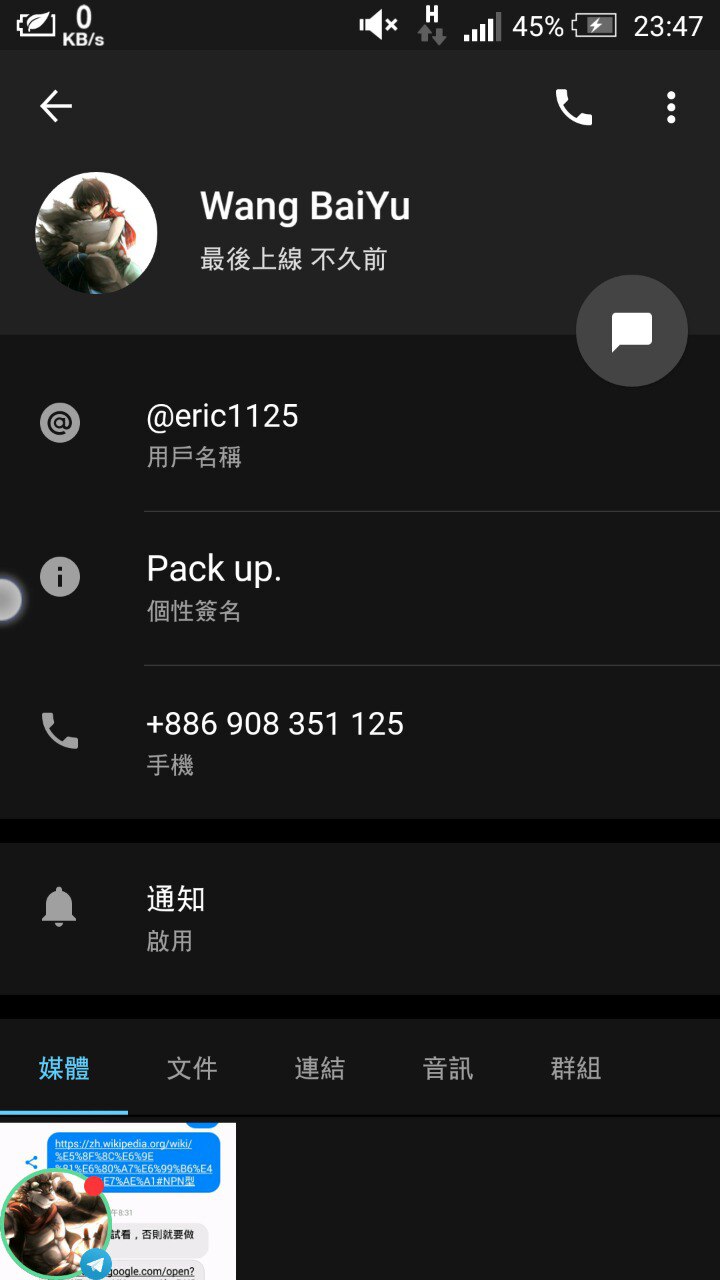Switch to the 文件 tab
The width and height of the screenshot is (720, 1280).
(x=192, y=1068)
